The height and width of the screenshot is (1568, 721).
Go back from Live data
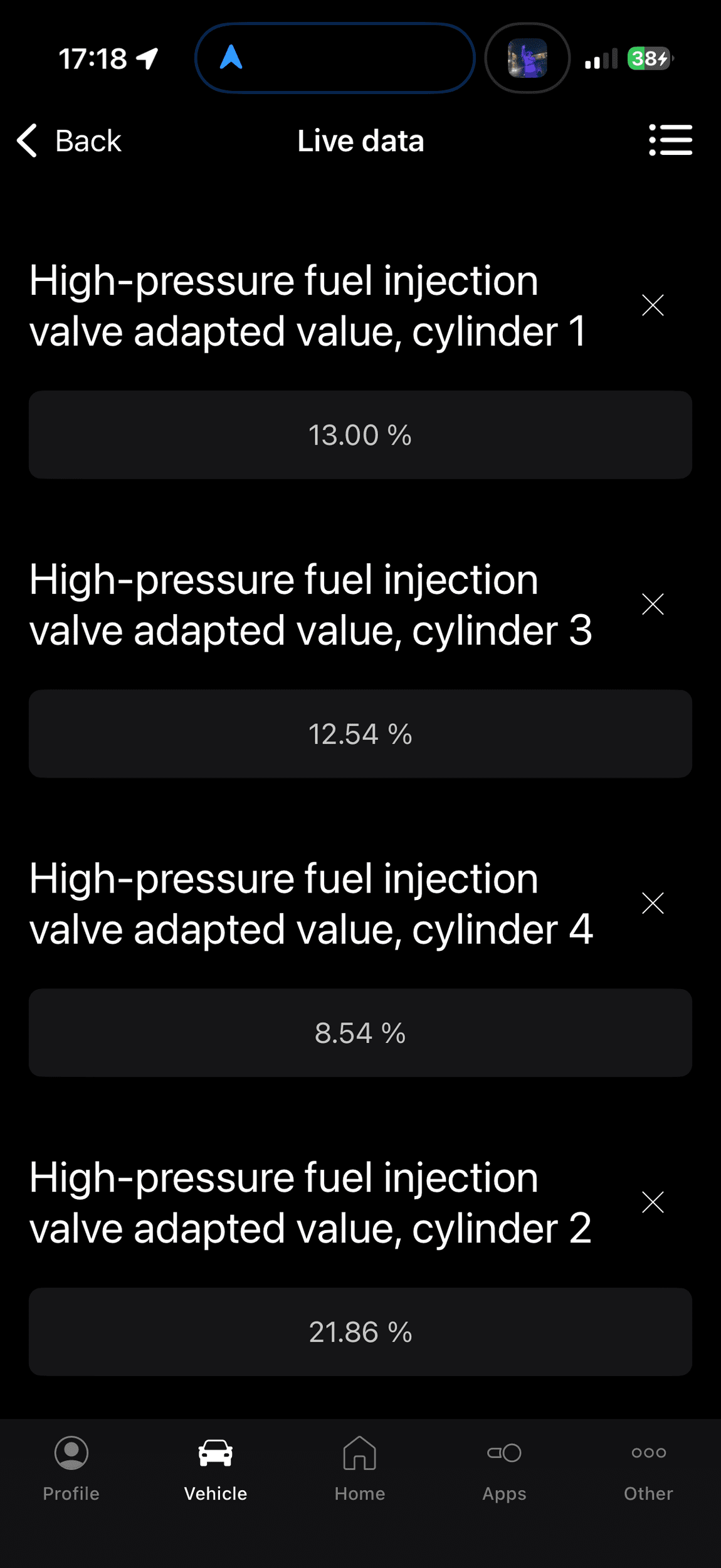(x=69, y=140)
